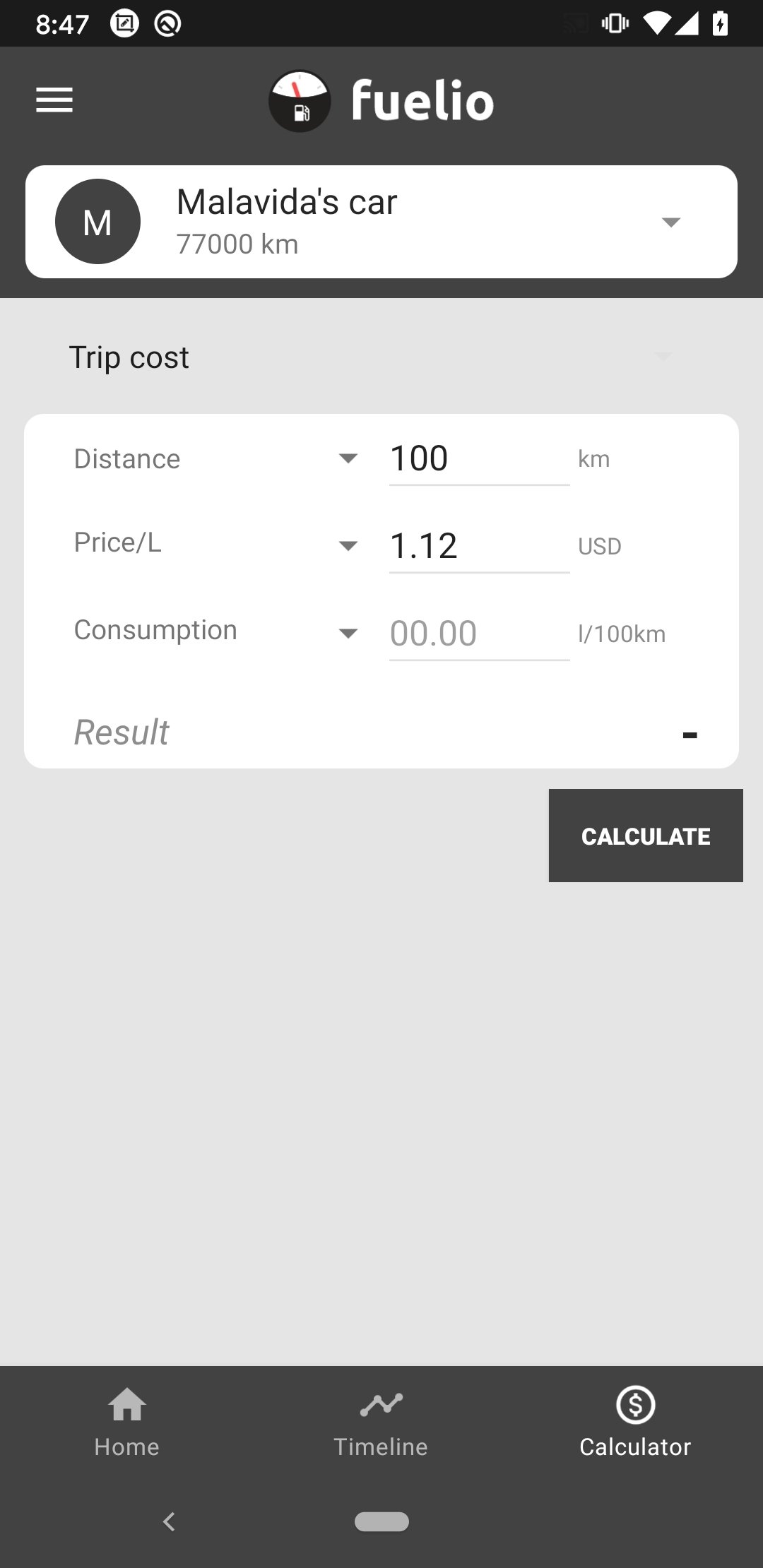The width and height of the screenshot is (763, 1568).
Task: Open the Price/L dropdown arrow
Action: click(x=348, y=546)
